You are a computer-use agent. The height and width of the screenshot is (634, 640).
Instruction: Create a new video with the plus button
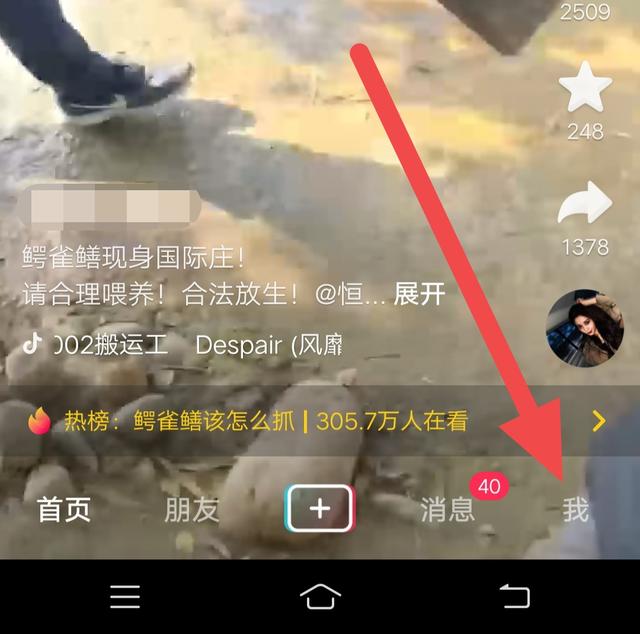click(x=320, y=508)
